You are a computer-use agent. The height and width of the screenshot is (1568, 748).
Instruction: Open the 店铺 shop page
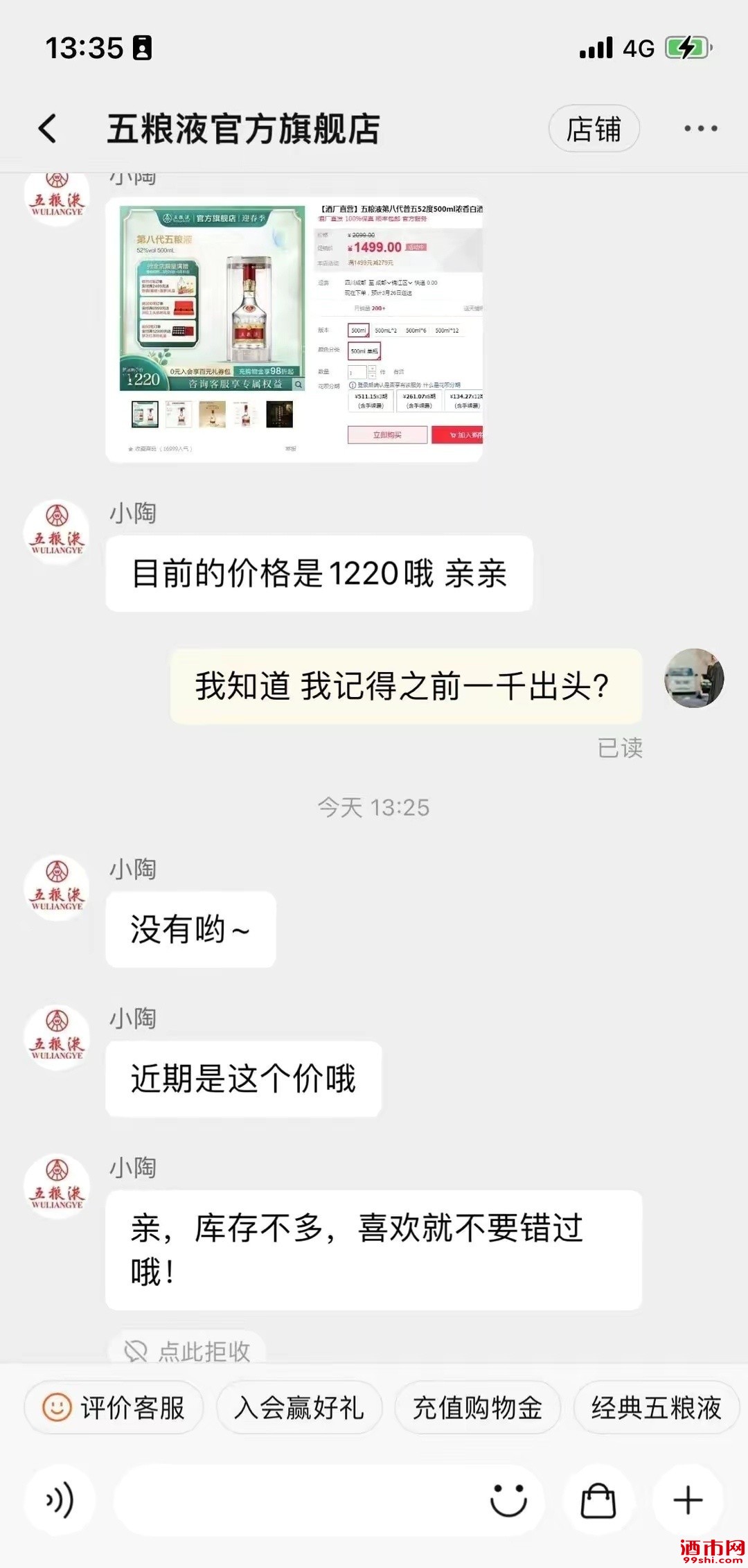[594, 129]
